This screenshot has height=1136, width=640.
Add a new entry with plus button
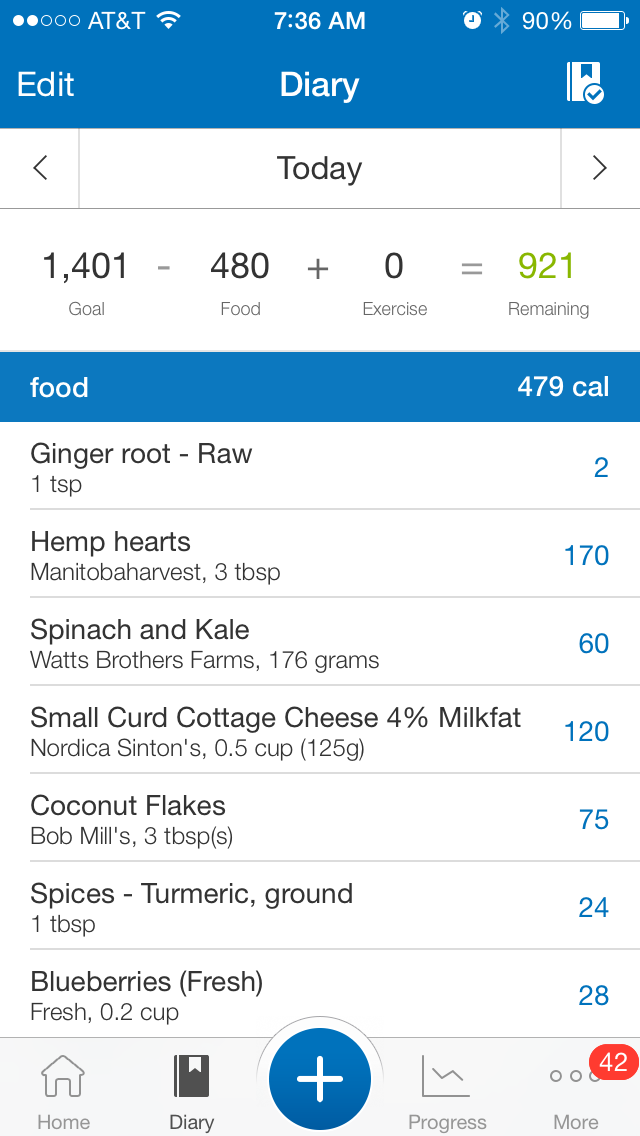(320, 1079)
